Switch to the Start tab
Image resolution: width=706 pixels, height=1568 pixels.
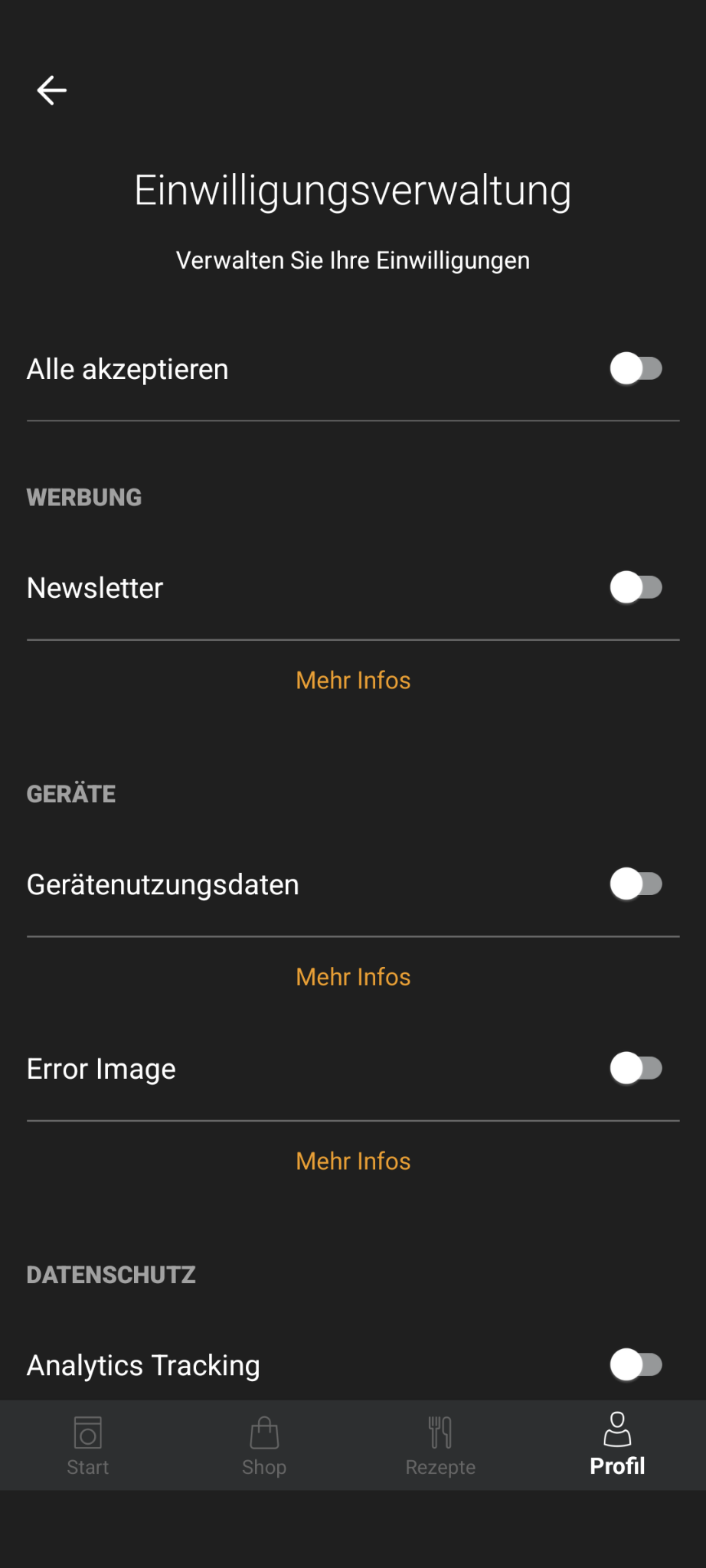tap(88, 1445)
